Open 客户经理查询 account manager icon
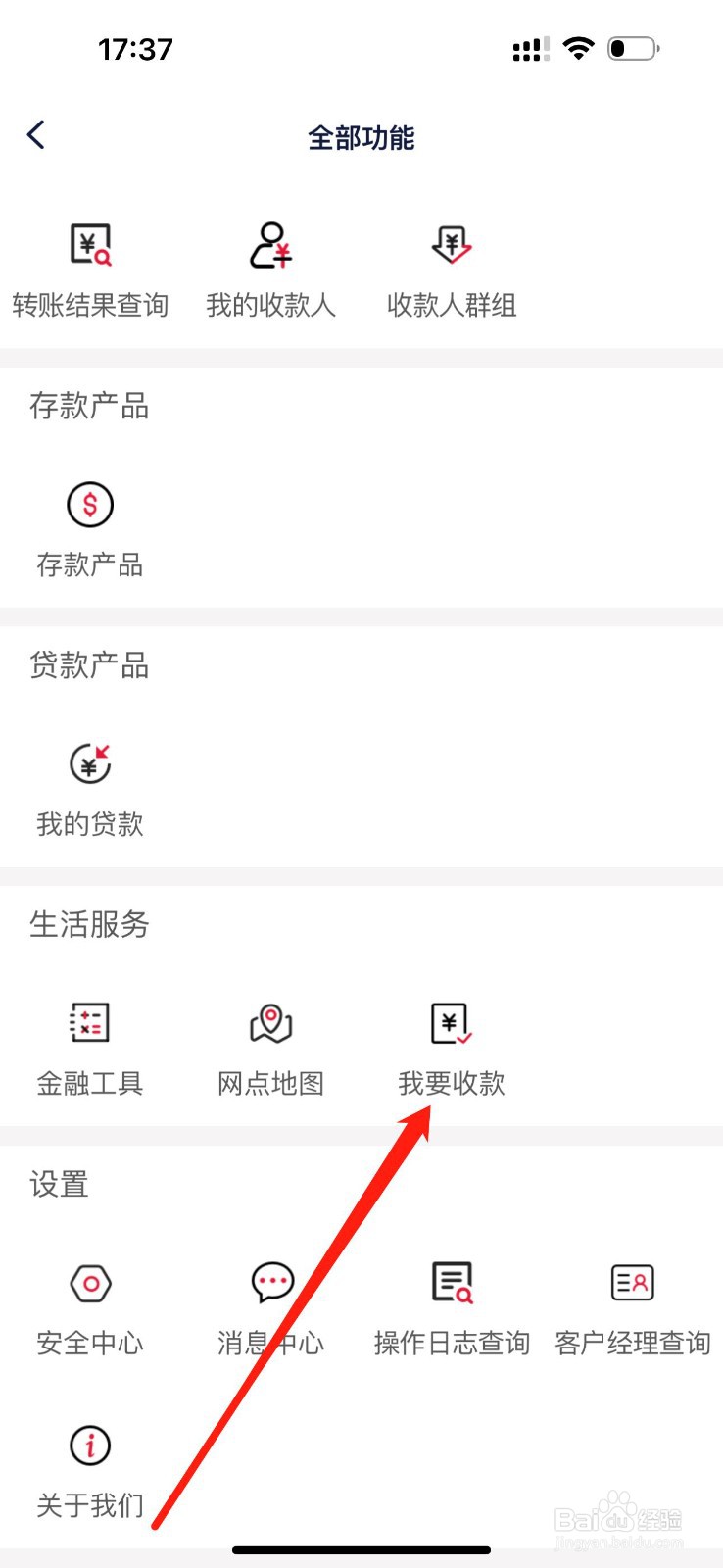Screen dimensions: 723x1568 (x=631, y=1281)
